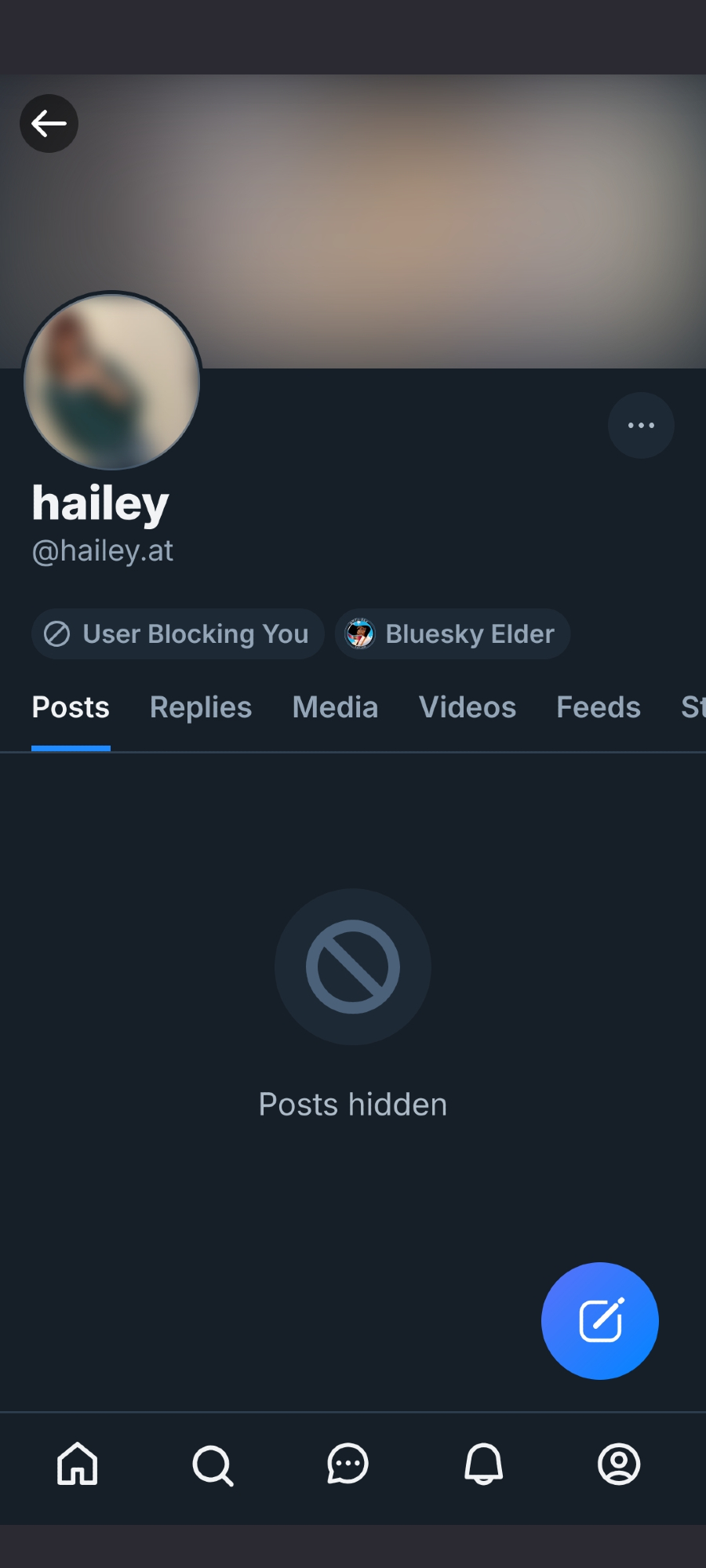Image resolution: width=706 pixels, height=1568 pixels.
Task: Open the notifications bell
Action: coord(483,1464)
